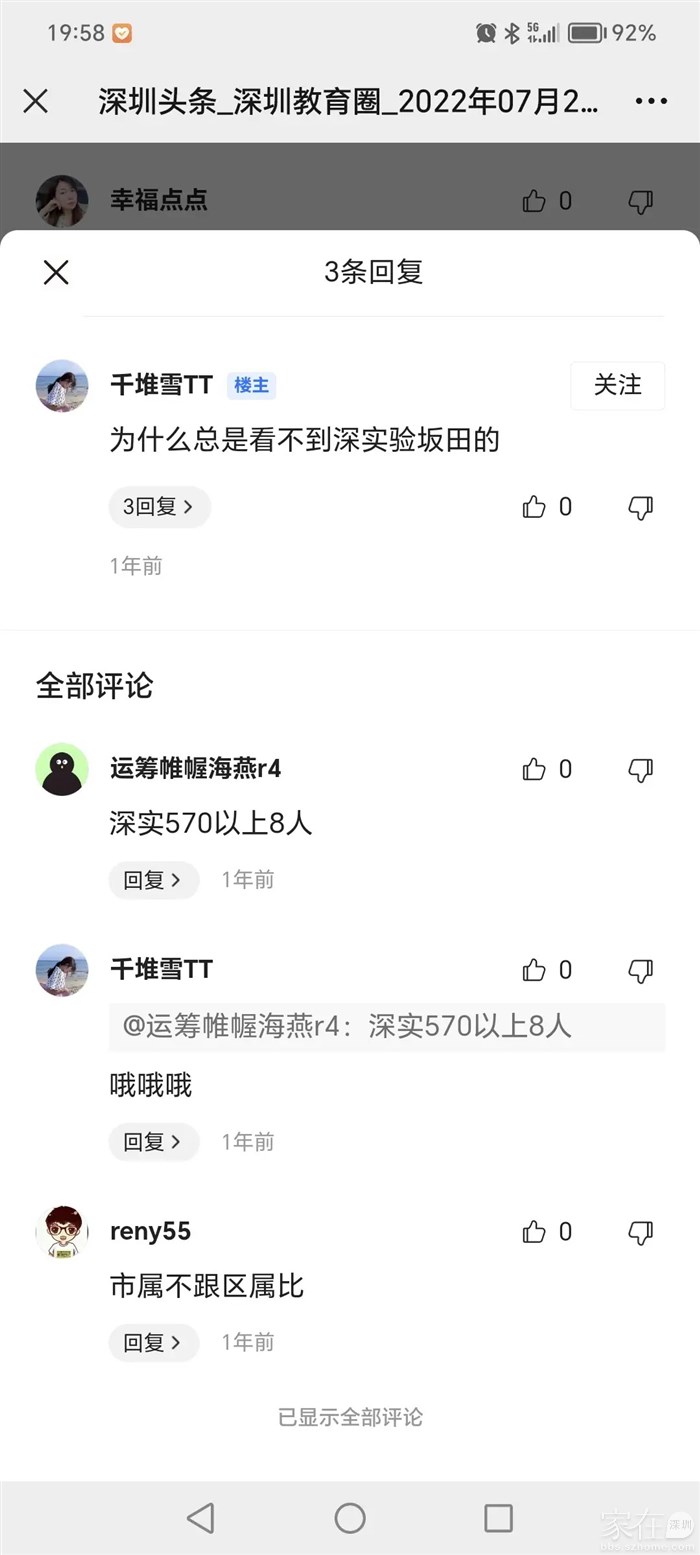Screen dimensions: 700x1555
Task: Like 千堆雪TT's 哦哦哦 reply
Action: click(x=535, y=970)
